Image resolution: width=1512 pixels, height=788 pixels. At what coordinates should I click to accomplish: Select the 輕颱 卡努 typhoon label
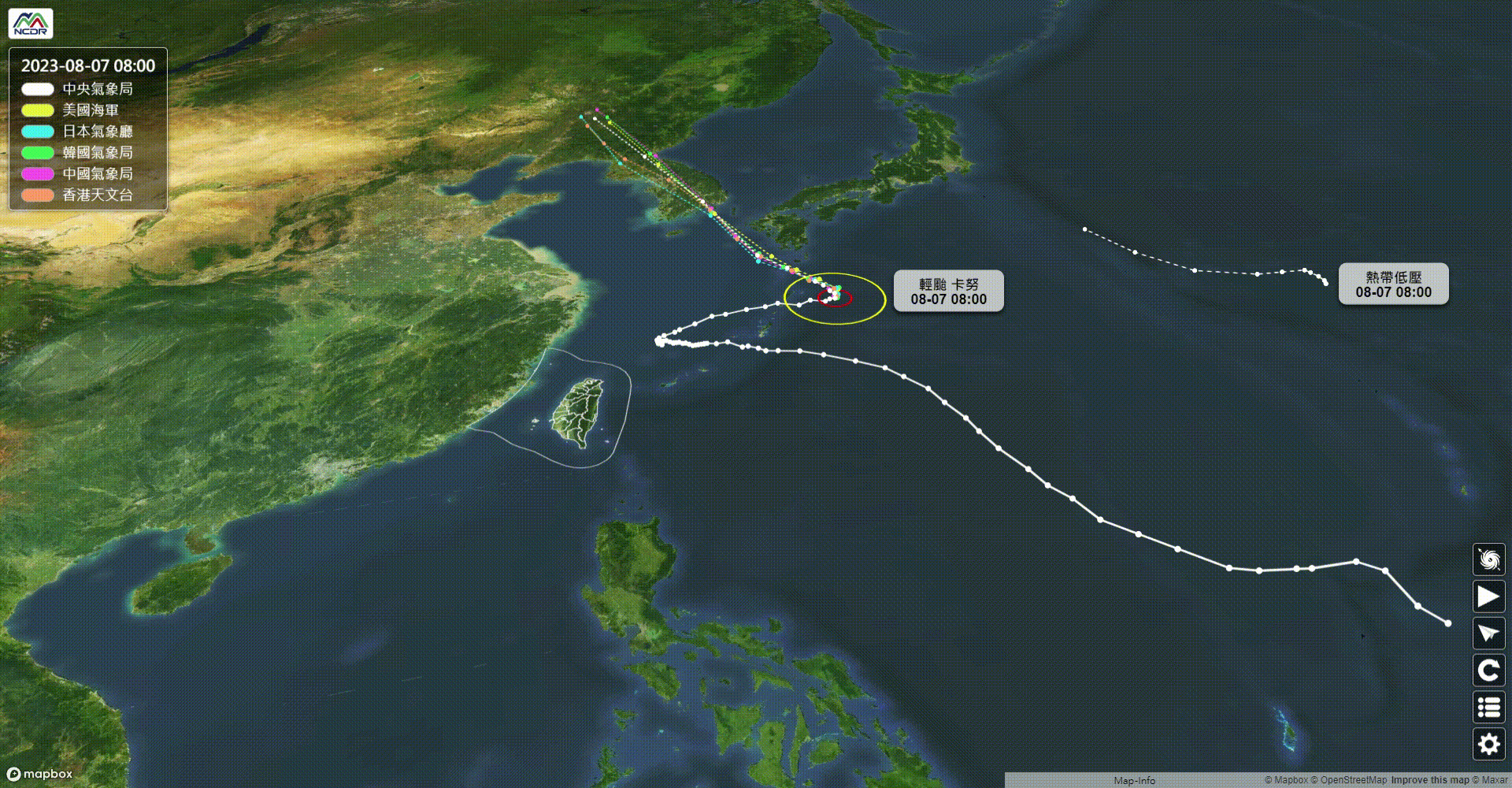[x=948, y=292]
